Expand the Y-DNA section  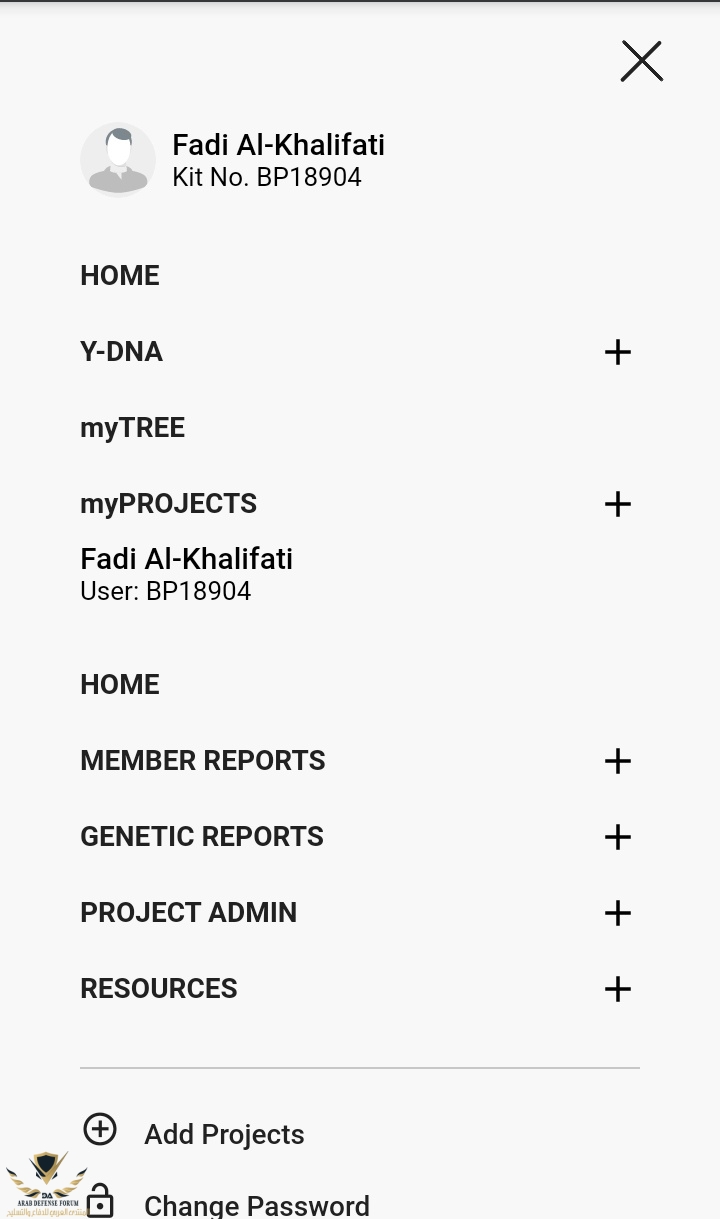[617, 352]
